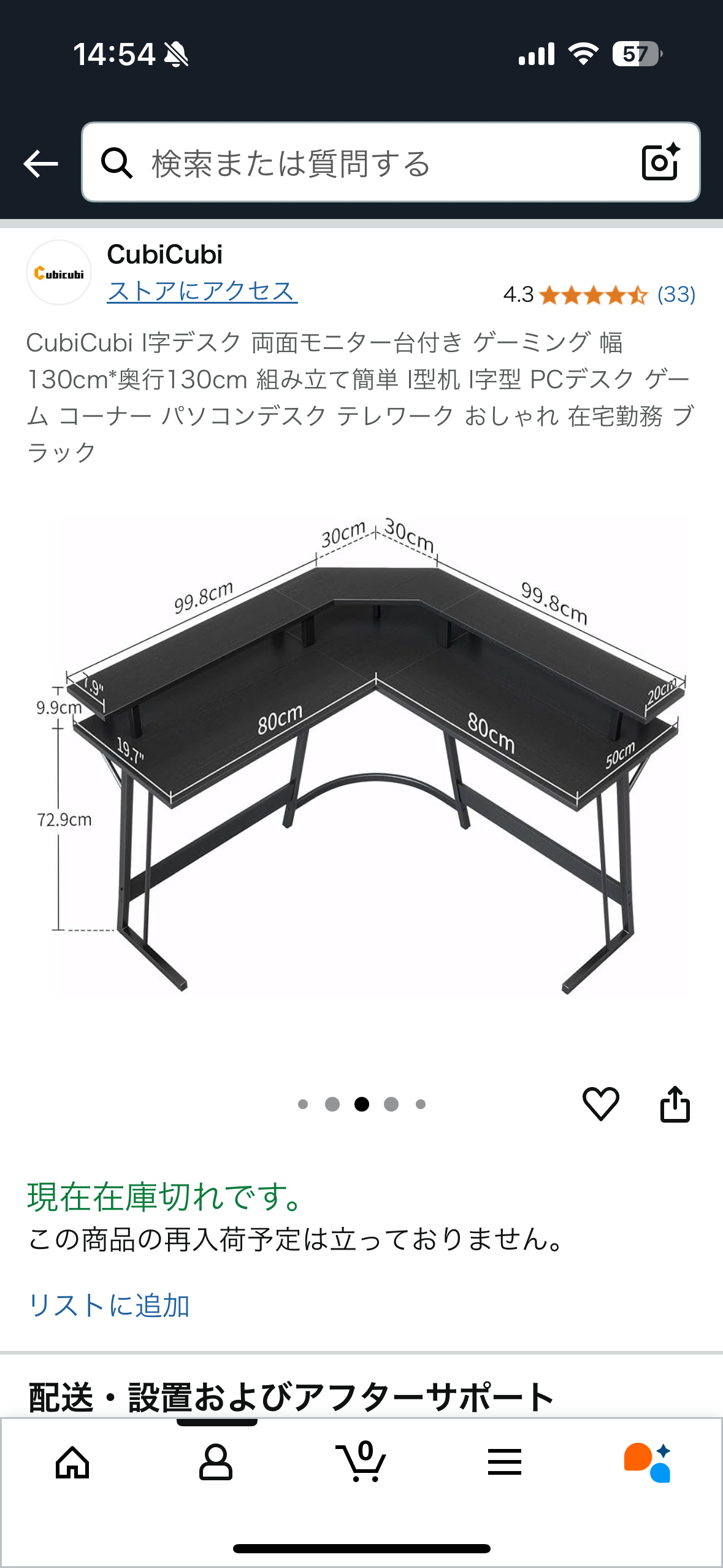Tap リストに追加 to add to list

(x=109, y=1305)
